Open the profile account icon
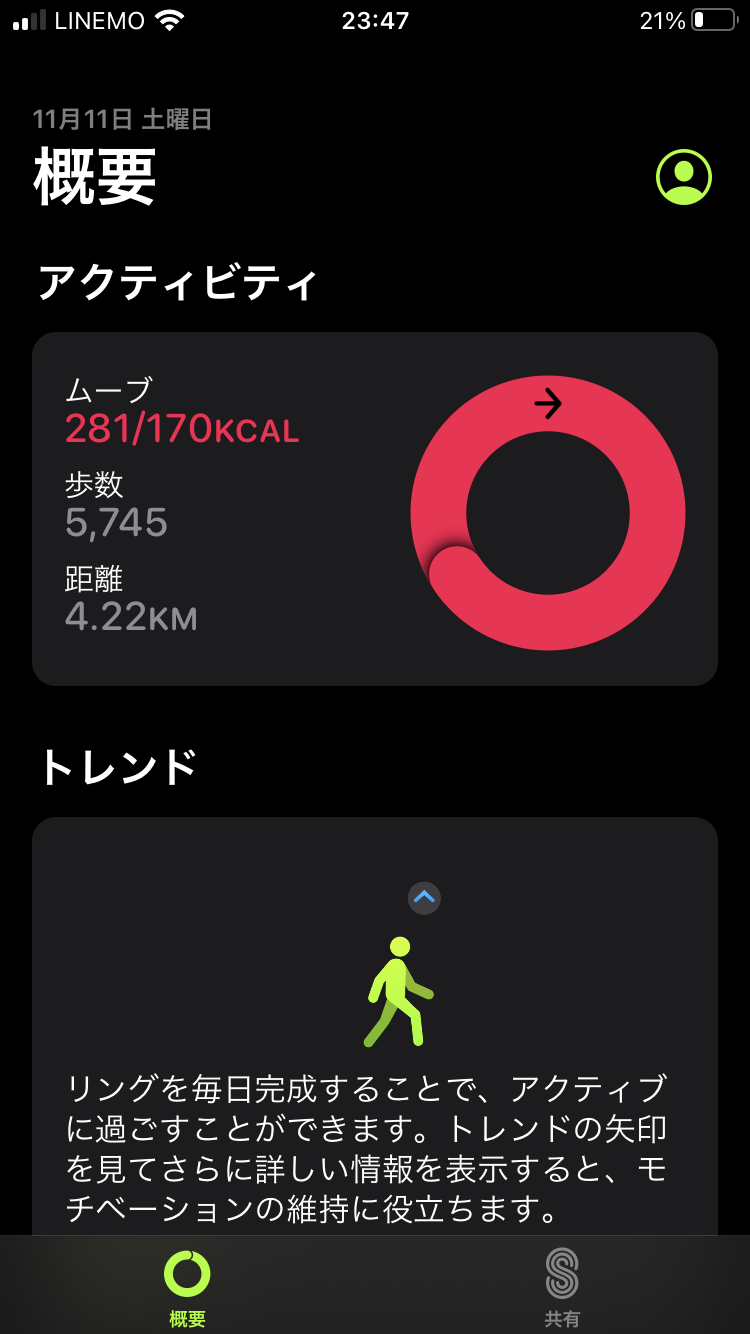 pyautogui.click(x=683, y=178)
